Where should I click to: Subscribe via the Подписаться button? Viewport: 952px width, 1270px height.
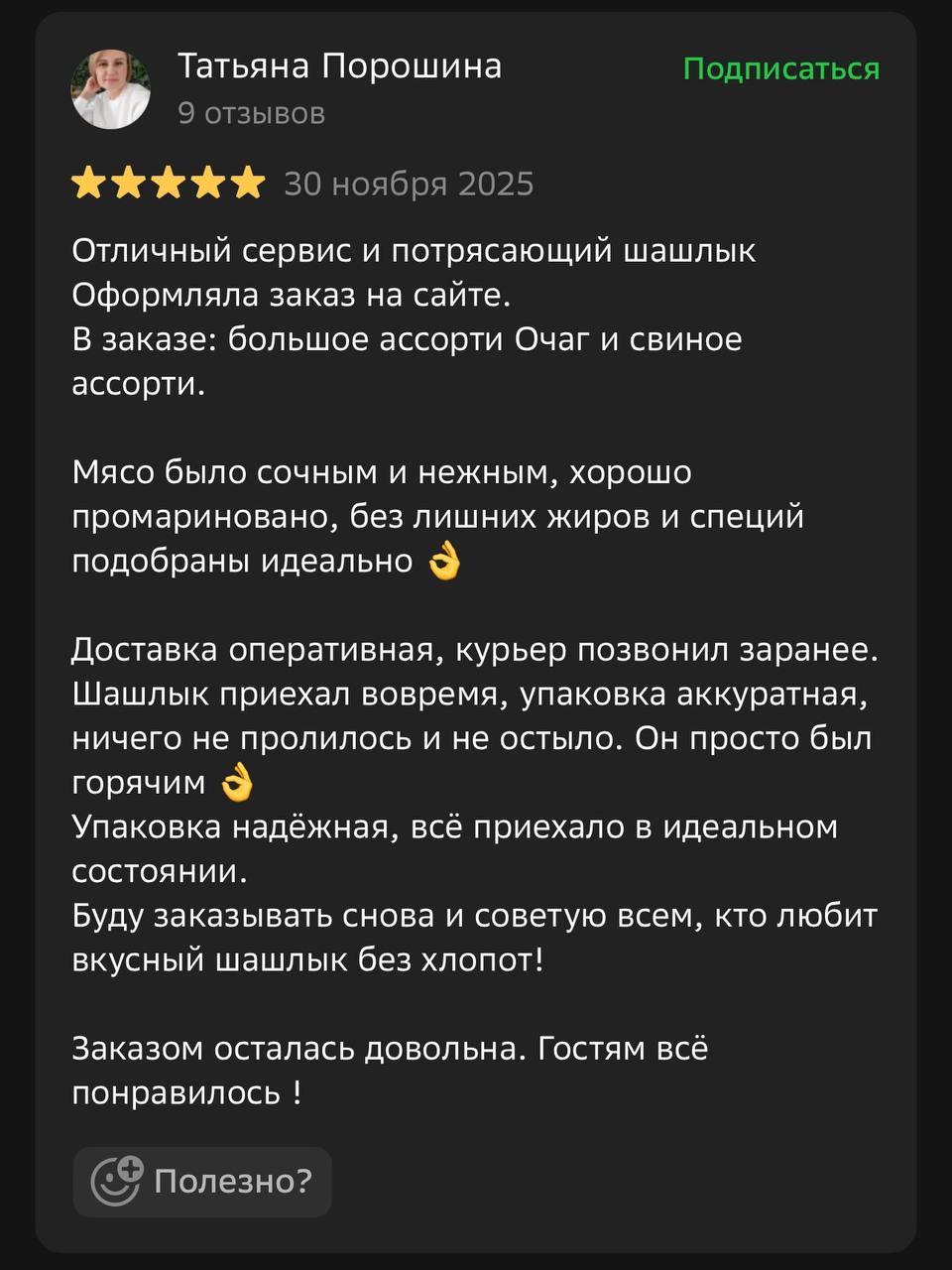click(780, 68)
